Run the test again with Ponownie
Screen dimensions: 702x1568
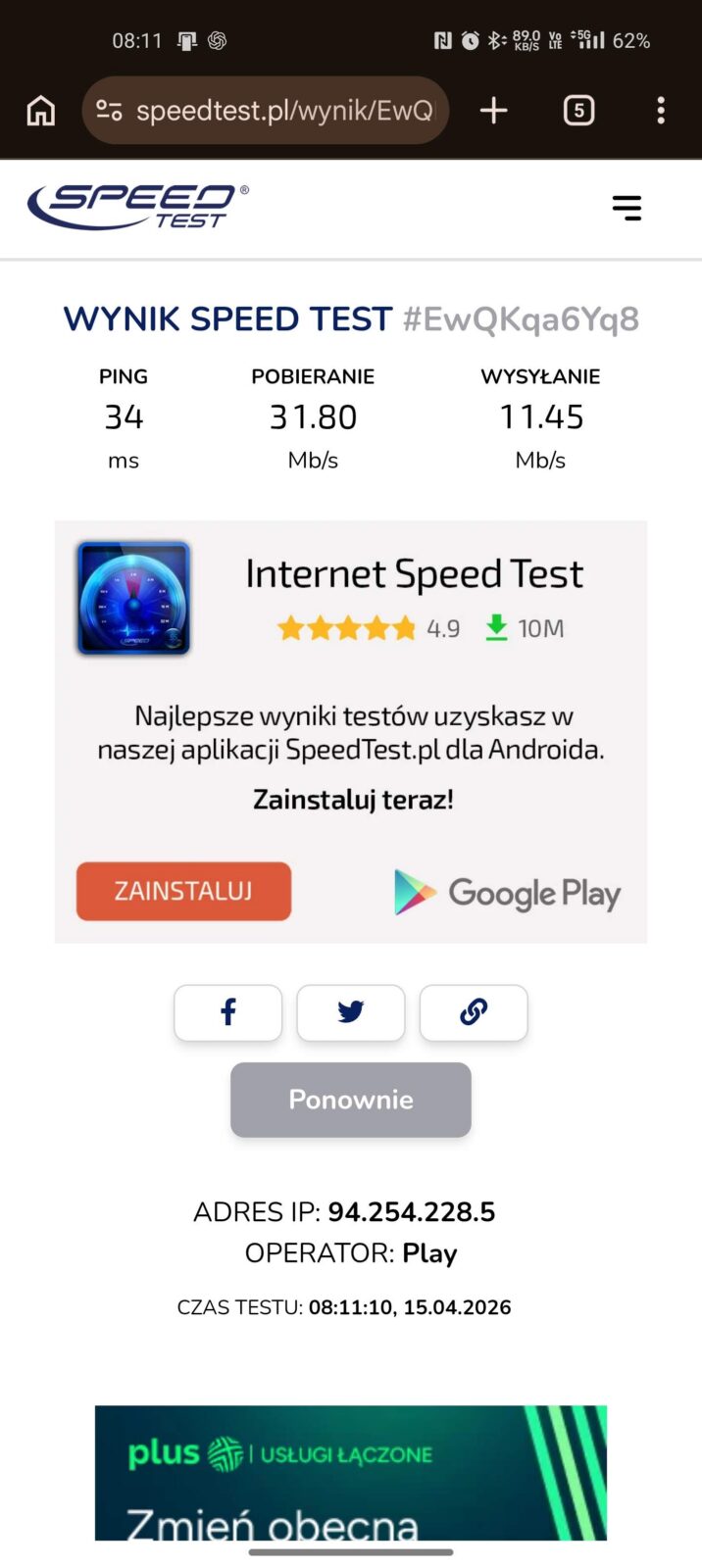[350, 1100]
